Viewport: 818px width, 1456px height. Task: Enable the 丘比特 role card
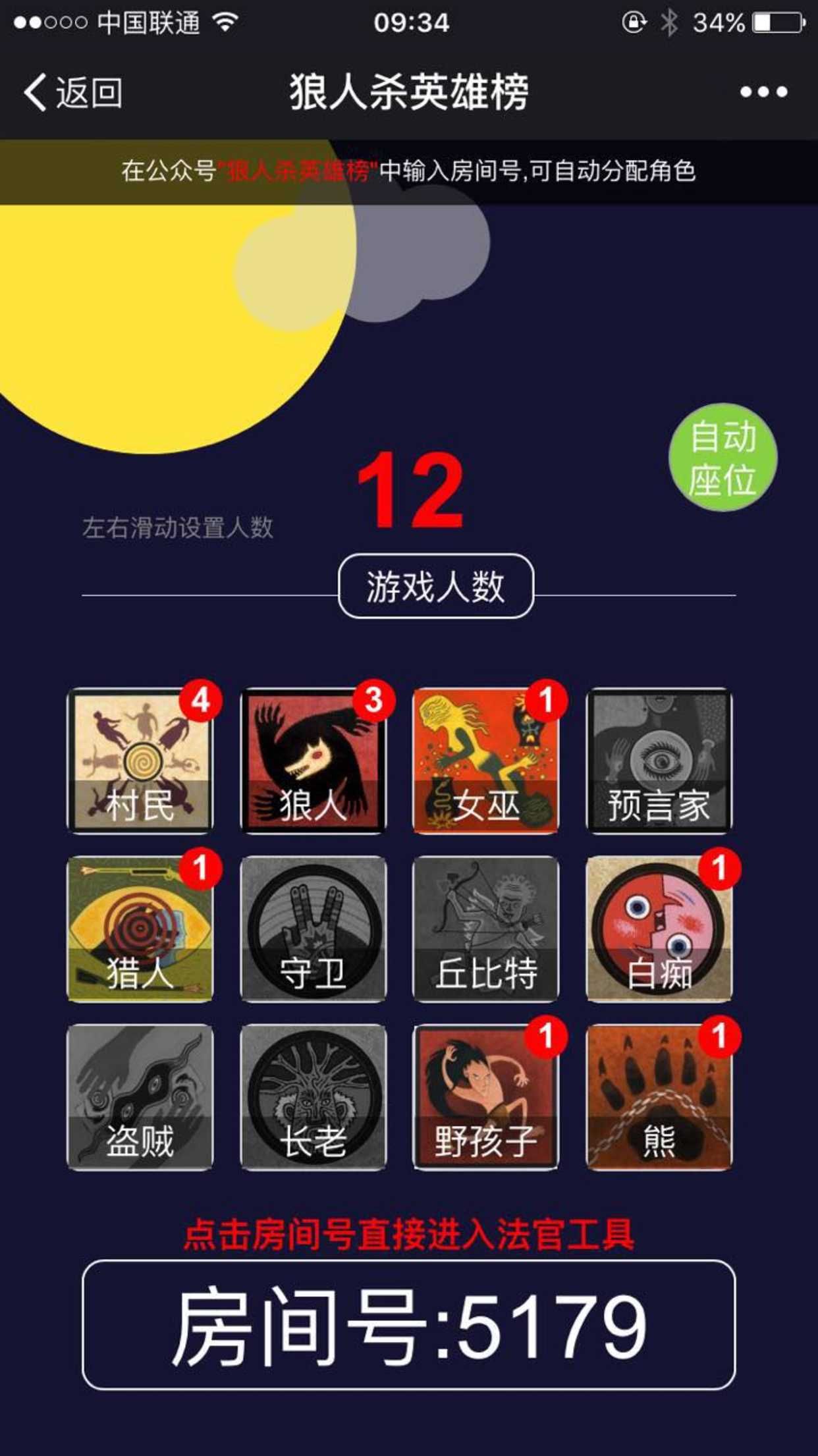pyautogui.click(x=486, y=929)
